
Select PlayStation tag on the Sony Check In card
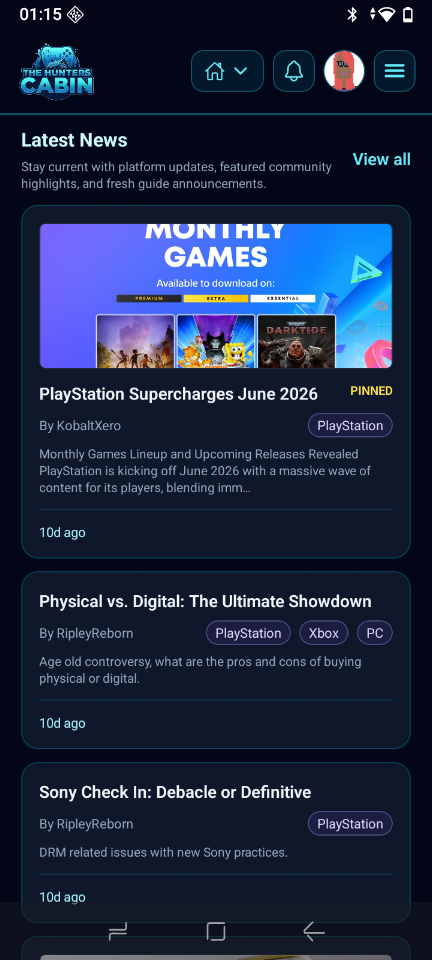coord(350,824)
